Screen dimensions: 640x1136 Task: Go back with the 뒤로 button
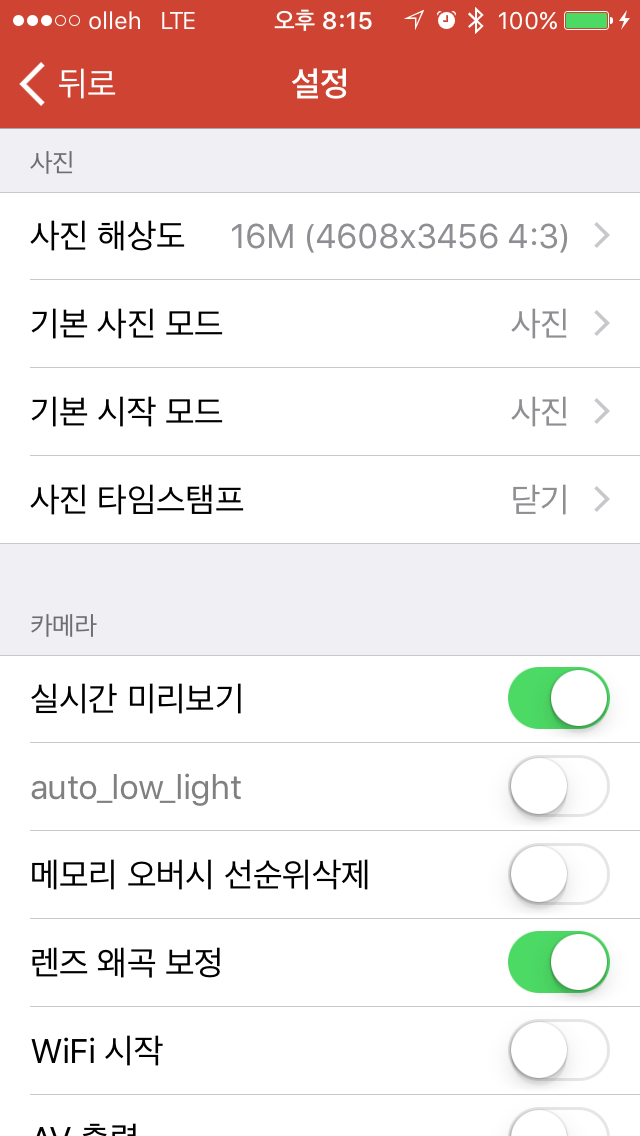[67, 83]
